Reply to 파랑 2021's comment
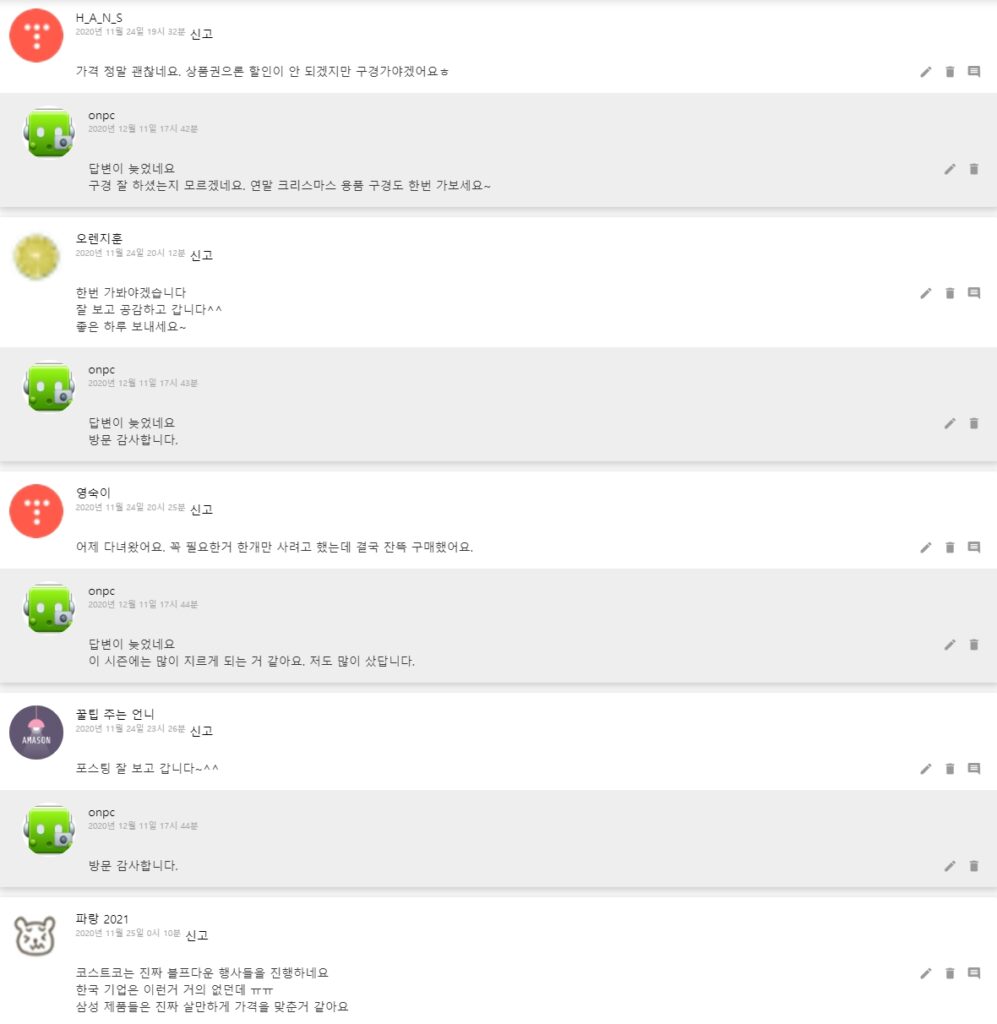The height and width of the screenshot is (1024, 997). [974, 973]
